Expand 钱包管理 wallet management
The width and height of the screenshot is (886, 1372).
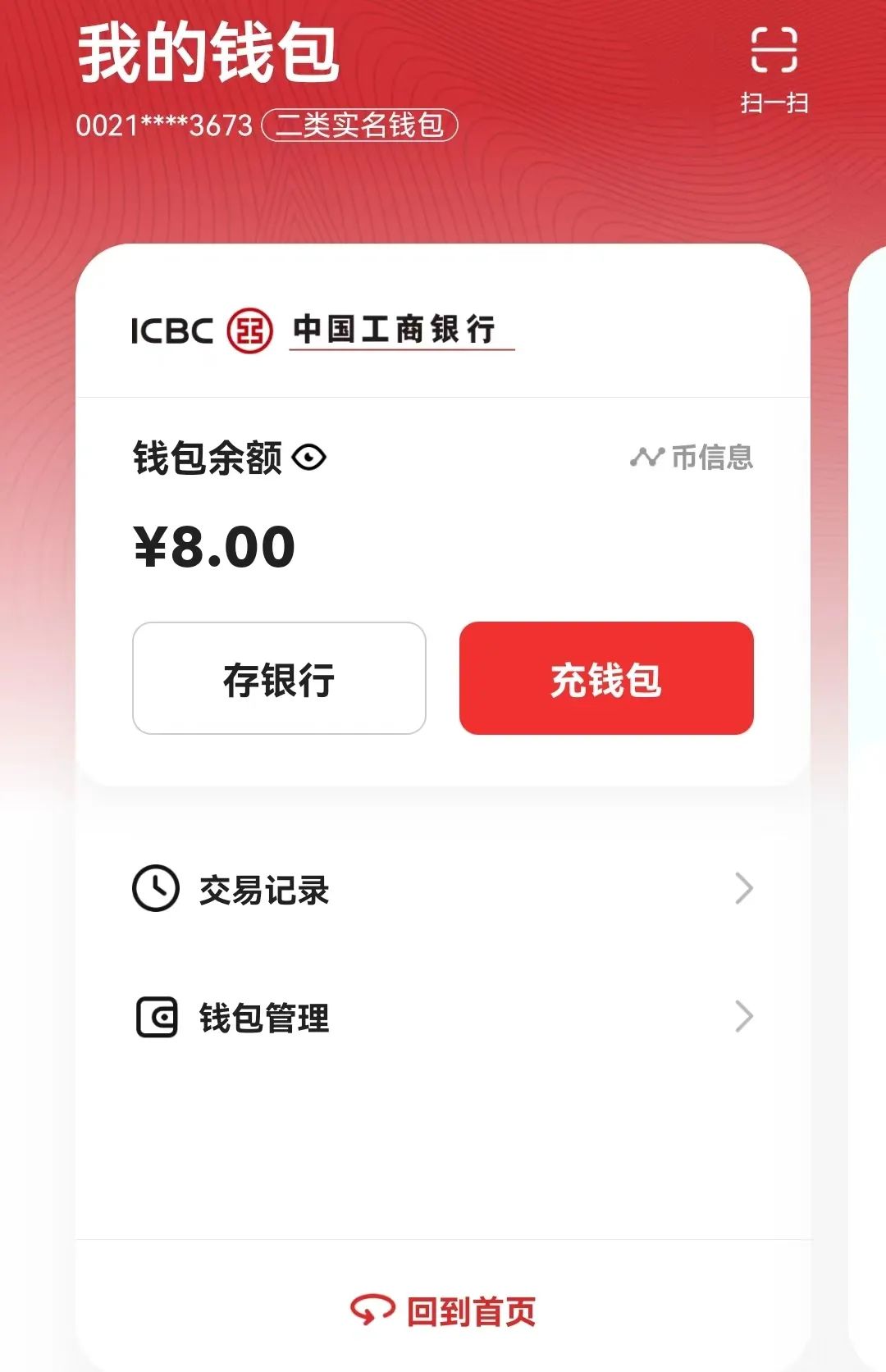point(261,1019)
